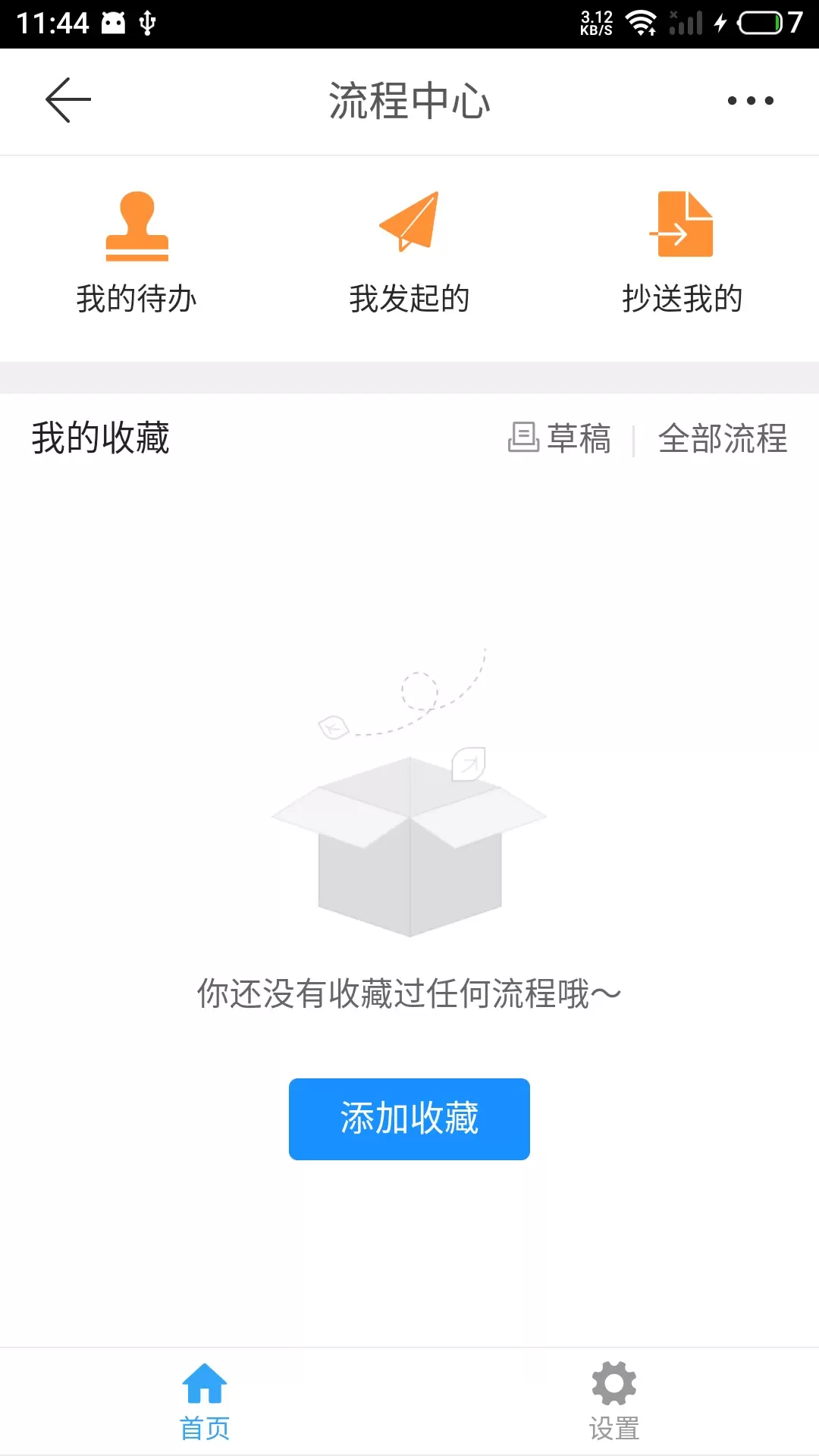Switch to the 设置 settings tab

614,1401
